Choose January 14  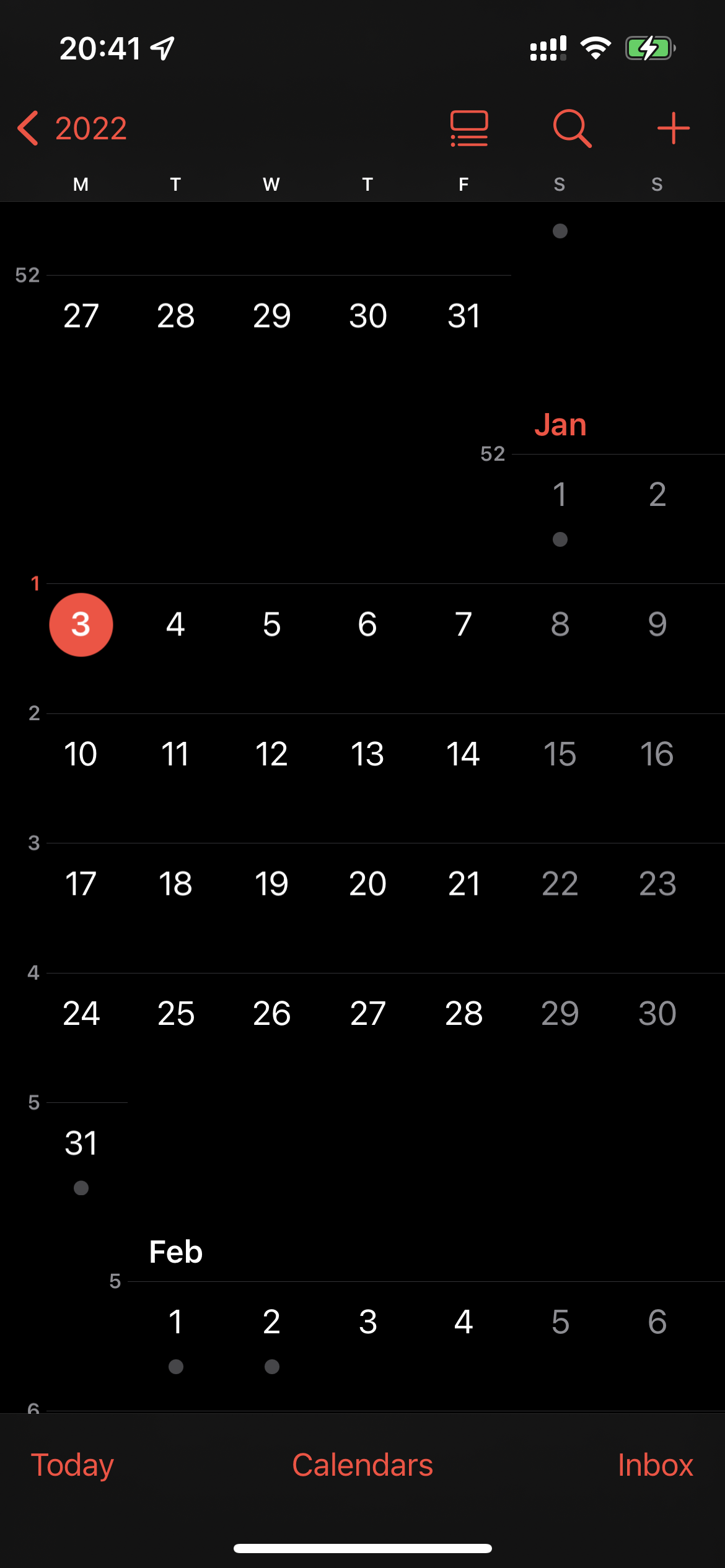[x=463, y=754]
